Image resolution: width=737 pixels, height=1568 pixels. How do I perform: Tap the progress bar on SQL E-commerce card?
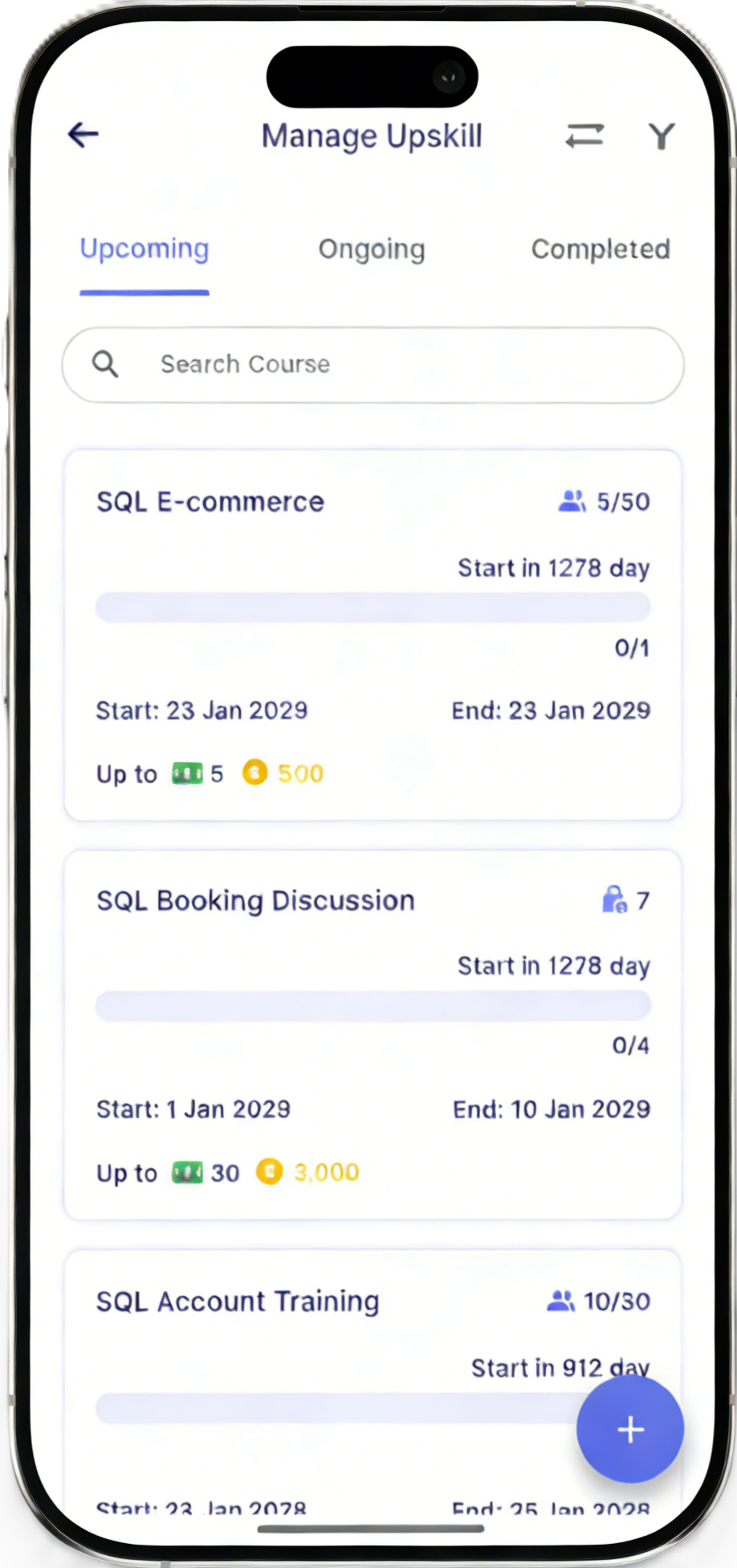(373, 606)
